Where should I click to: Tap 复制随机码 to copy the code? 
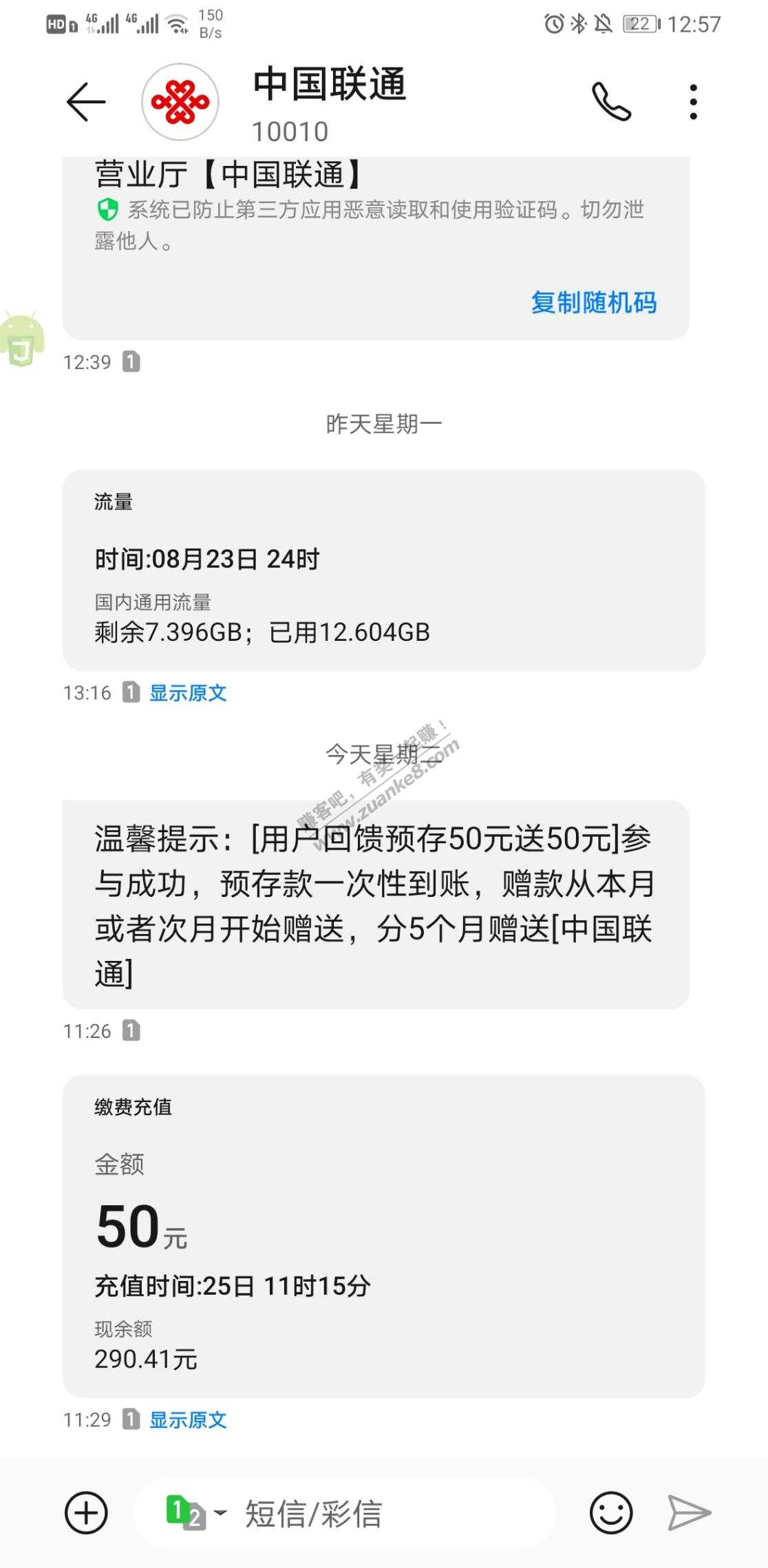click(x=593, y=303)
